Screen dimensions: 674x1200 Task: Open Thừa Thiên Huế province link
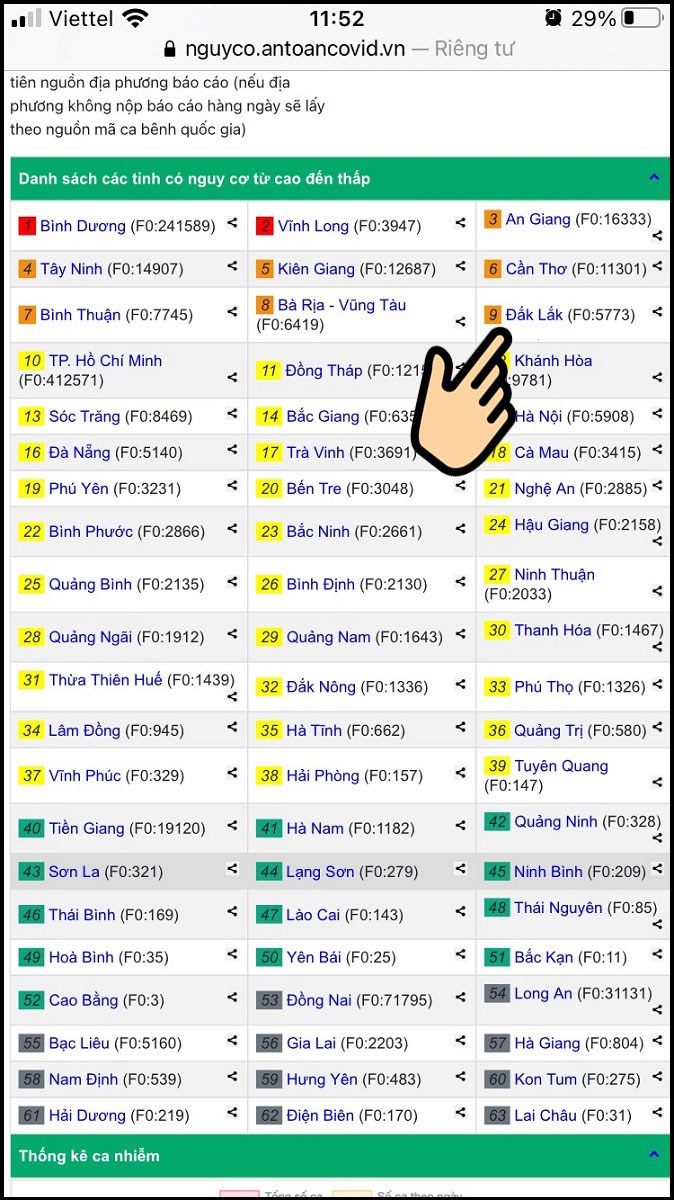[x=105, y=680]
